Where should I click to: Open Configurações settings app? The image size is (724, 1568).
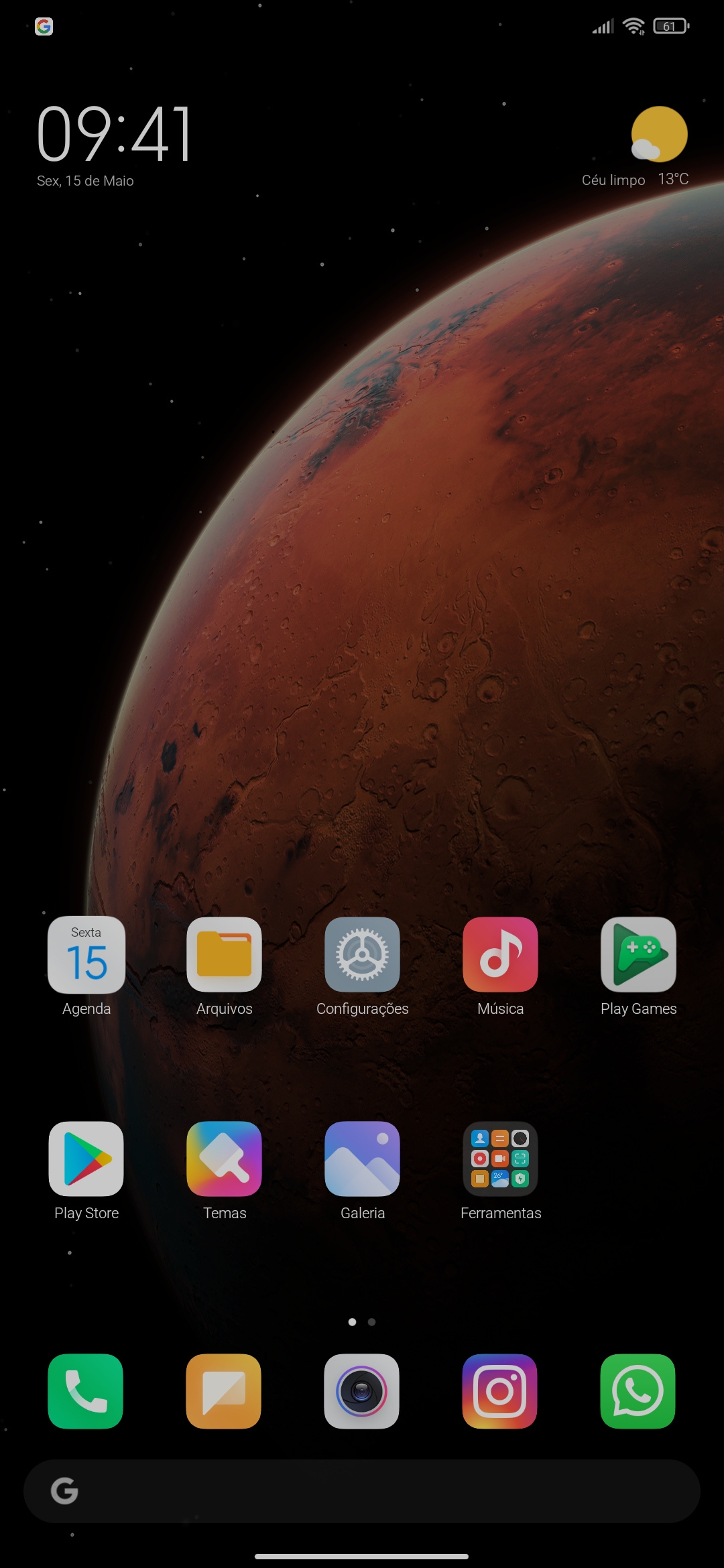(x=362, y=955)
